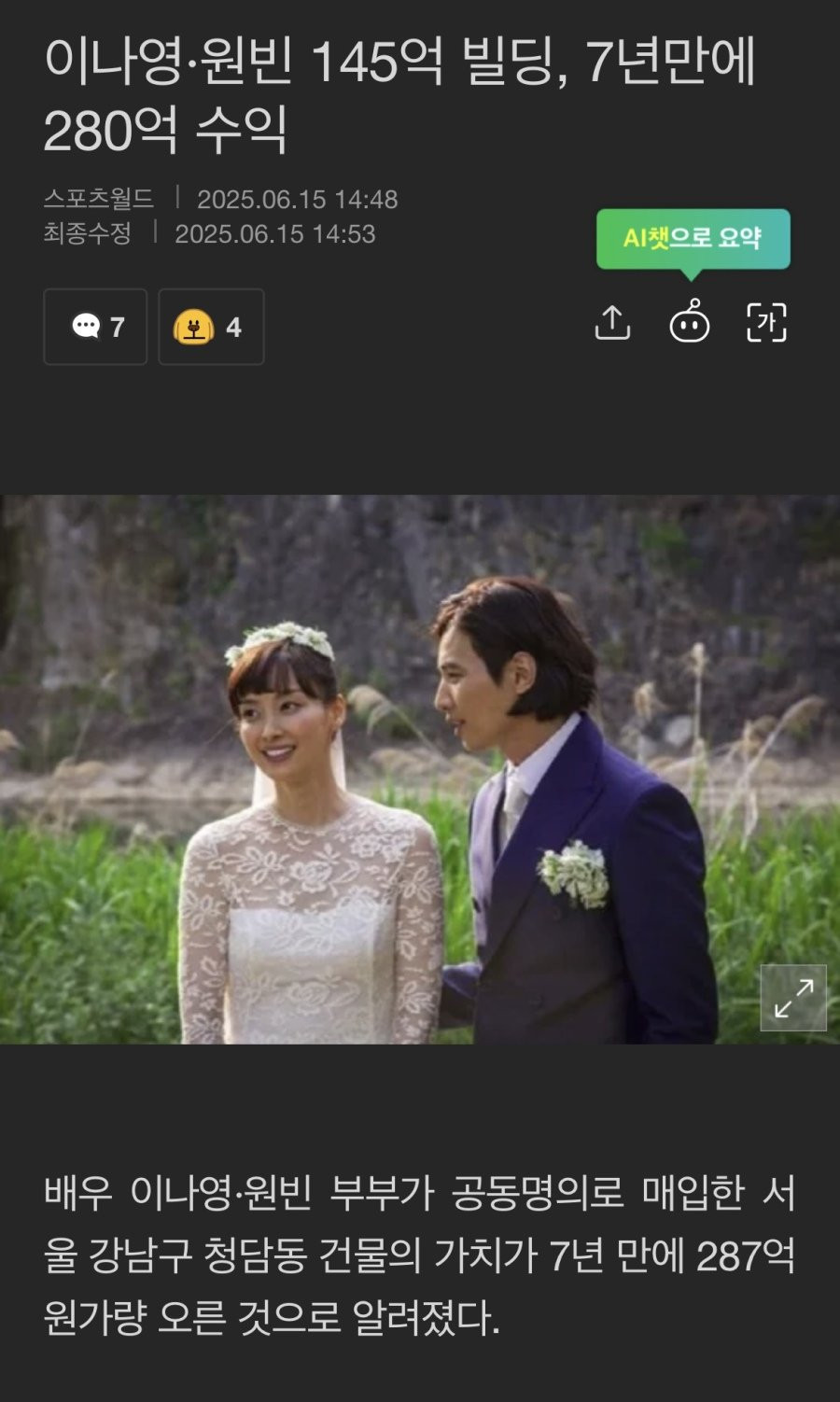The width and height of the screenshot is (840, 1402).
Task: Open the AI chat summary robot icon
Action: point(690,323)
